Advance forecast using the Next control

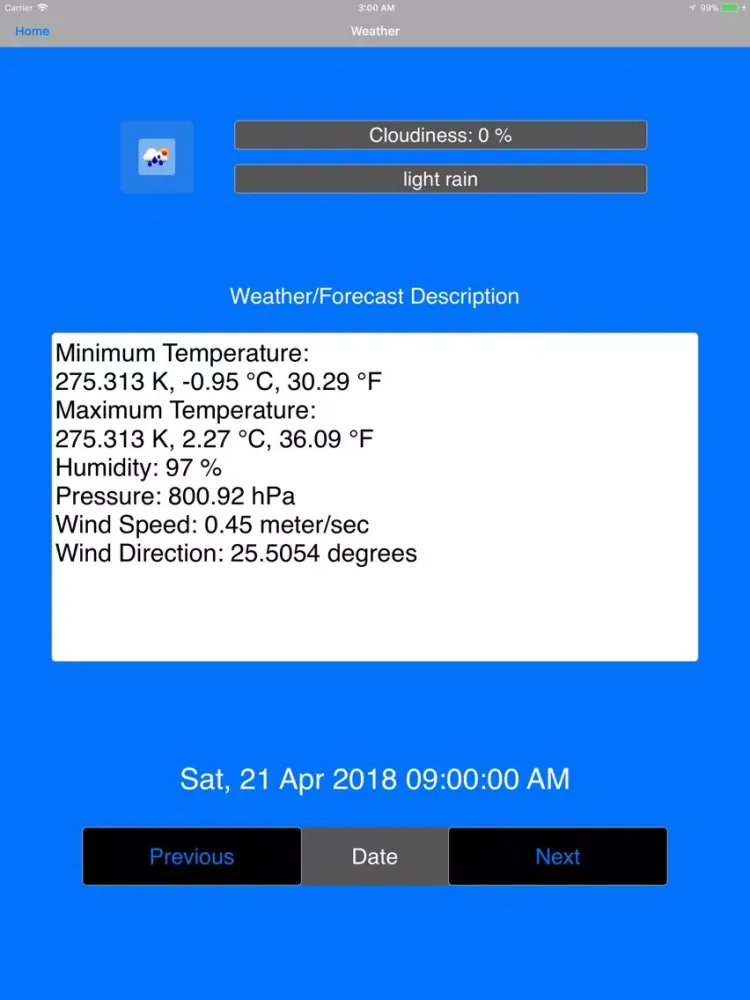click(557, 856)
